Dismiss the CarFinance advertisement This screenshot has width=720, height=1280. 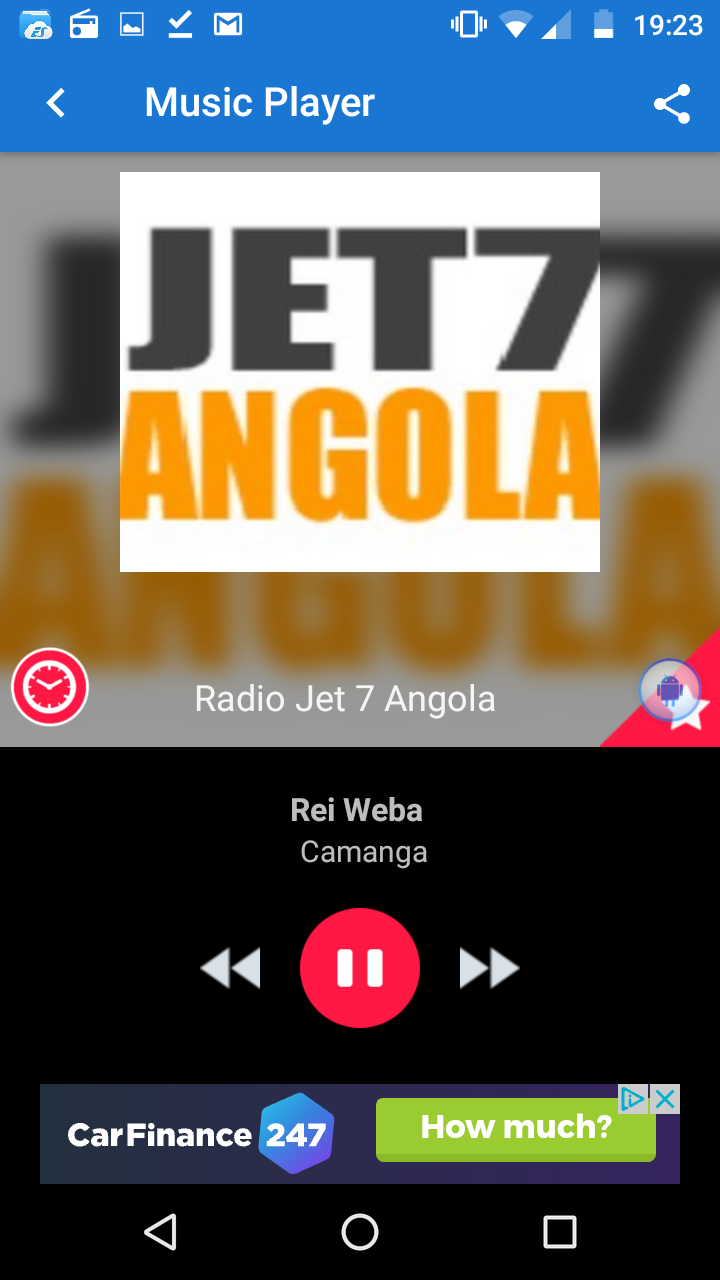point(665,1098)
